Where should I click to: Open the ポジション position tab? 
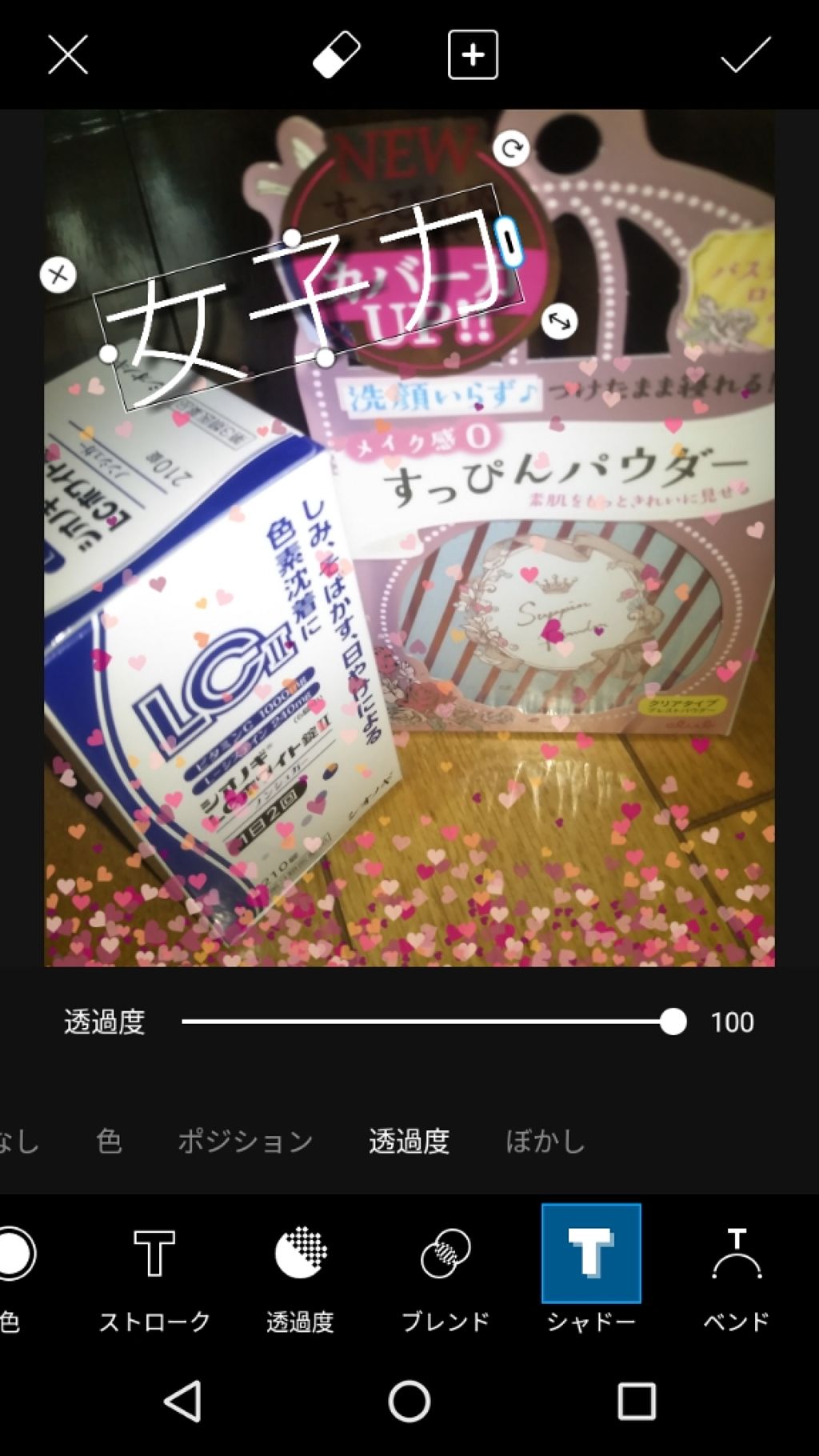point(244,1142)
